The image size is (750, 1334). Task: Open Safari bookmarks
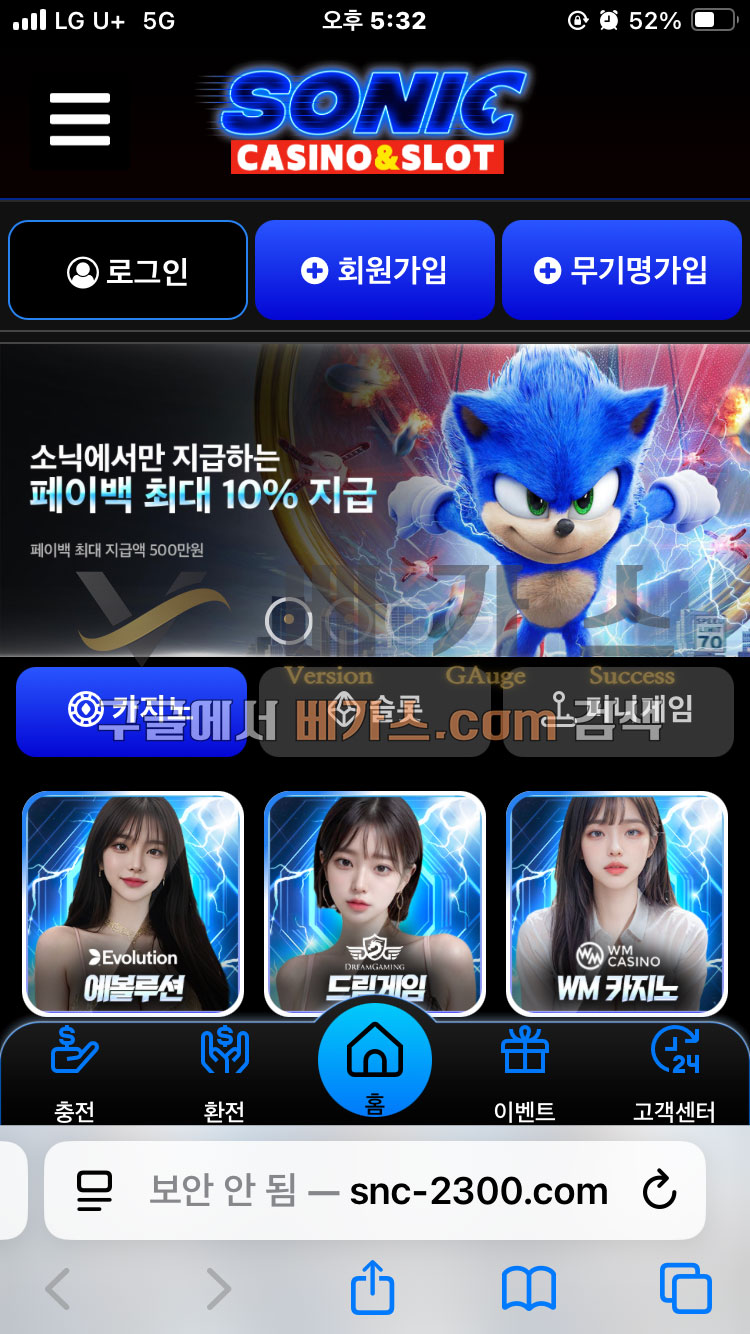pos(528,1288)
